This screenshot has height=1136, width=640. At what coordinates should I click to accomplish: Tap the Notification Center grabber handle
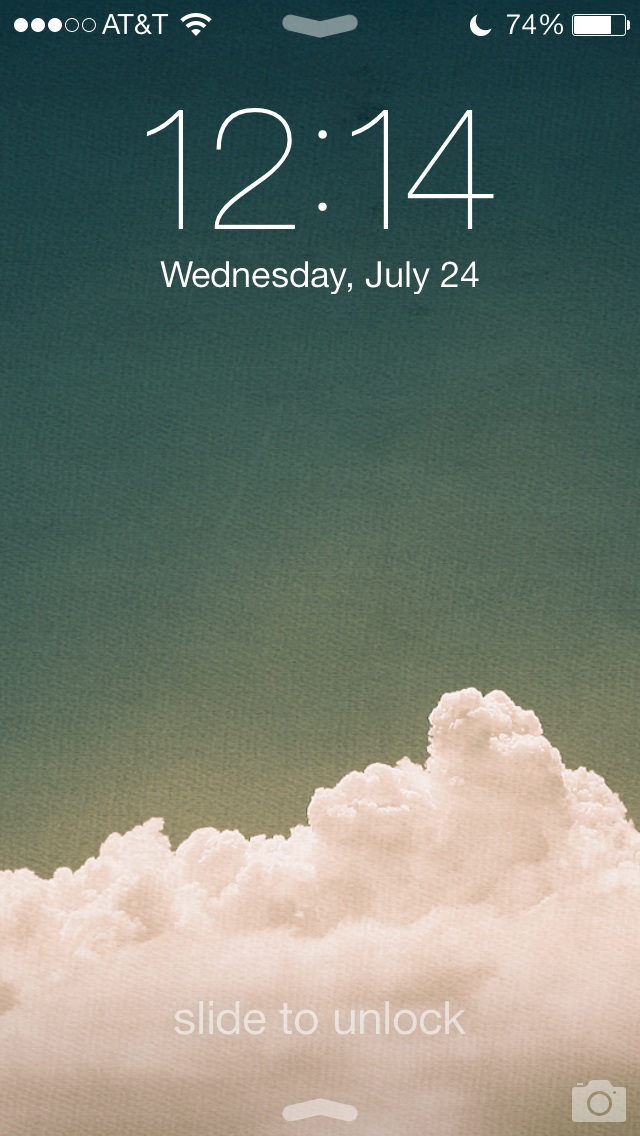pyautogui.click(x=320, y=25)
